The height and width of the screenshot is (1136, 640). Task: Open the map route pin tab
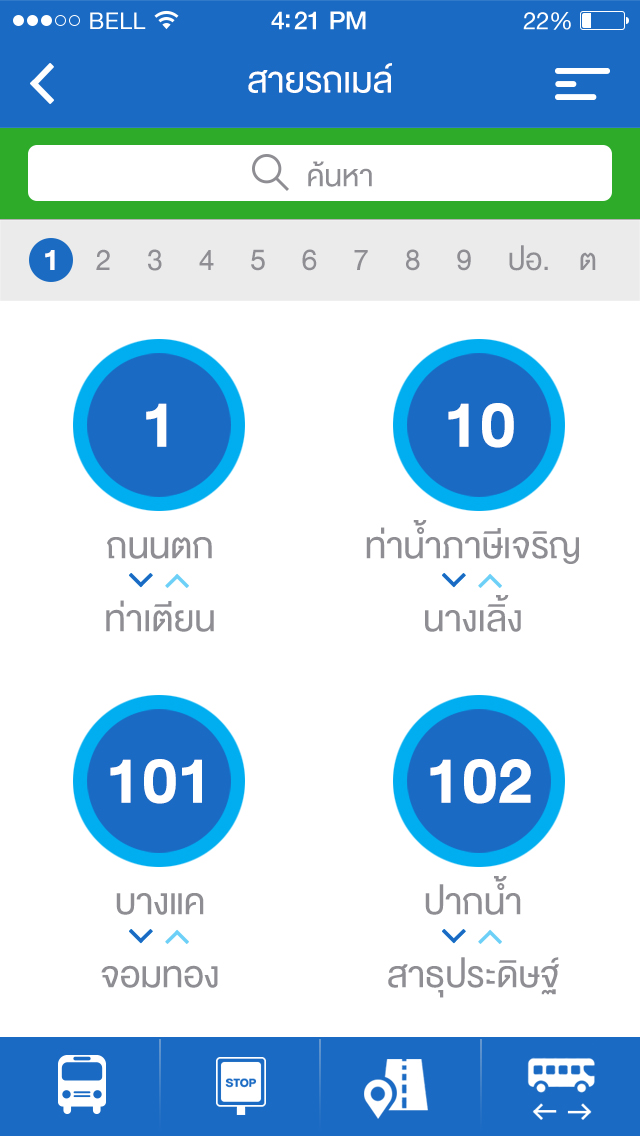[x=396, y=1087]
